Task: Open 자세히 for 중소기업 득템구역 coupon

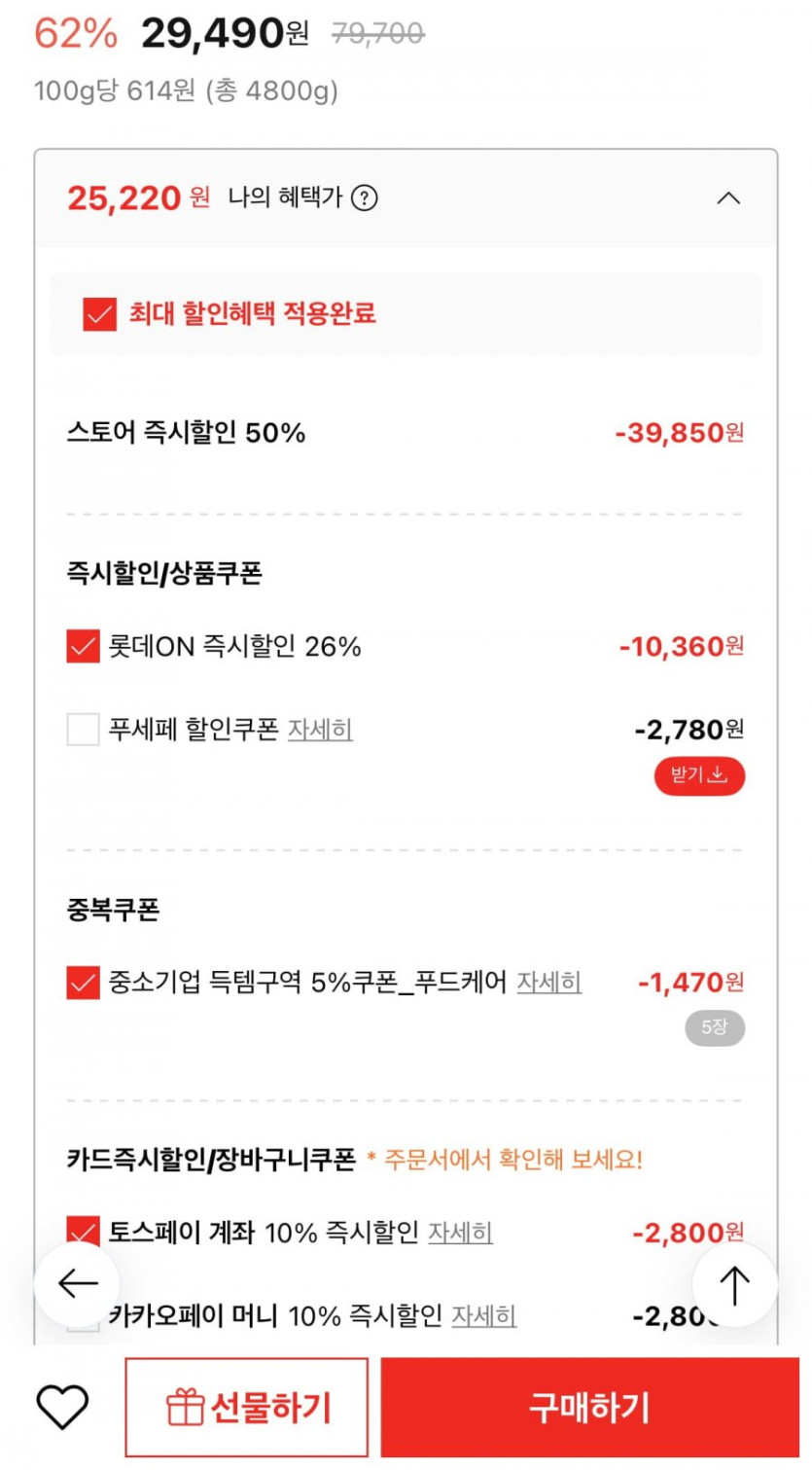Action: (548, 983)
